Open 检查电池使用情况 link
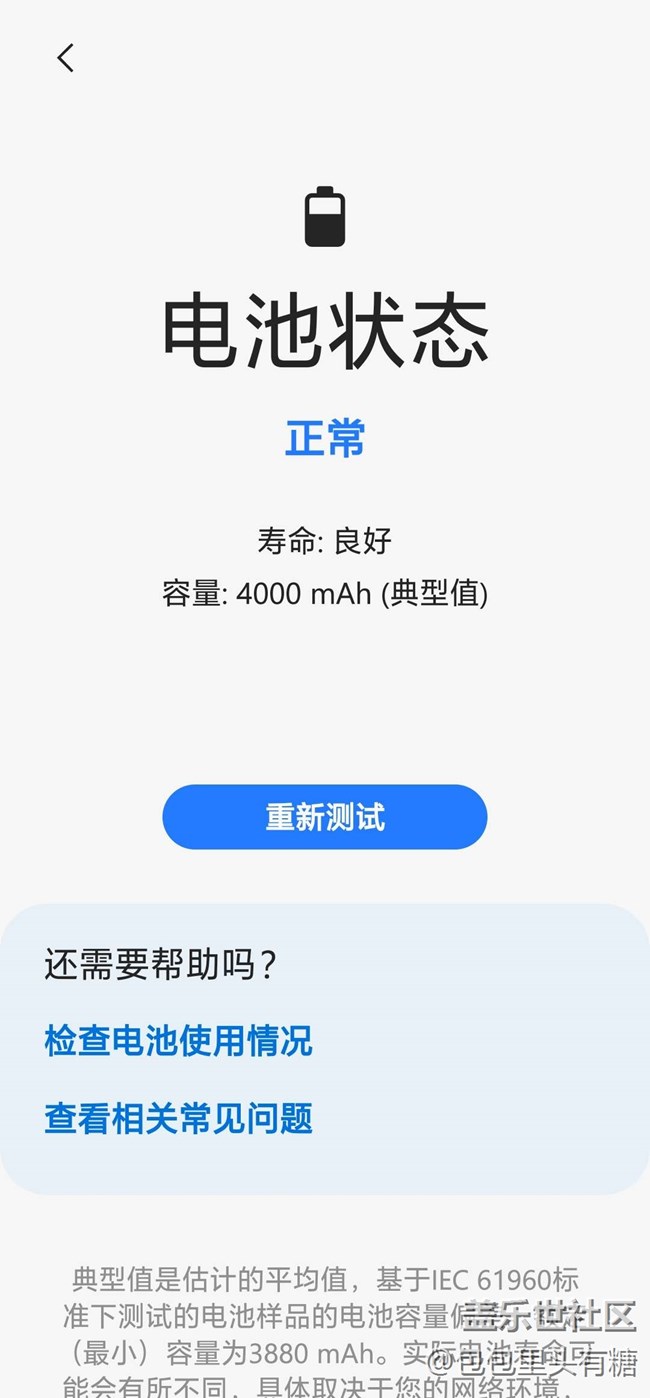Image resolution: width=650 pixels, height=1398 pixels. click(x=178, y=1041)
